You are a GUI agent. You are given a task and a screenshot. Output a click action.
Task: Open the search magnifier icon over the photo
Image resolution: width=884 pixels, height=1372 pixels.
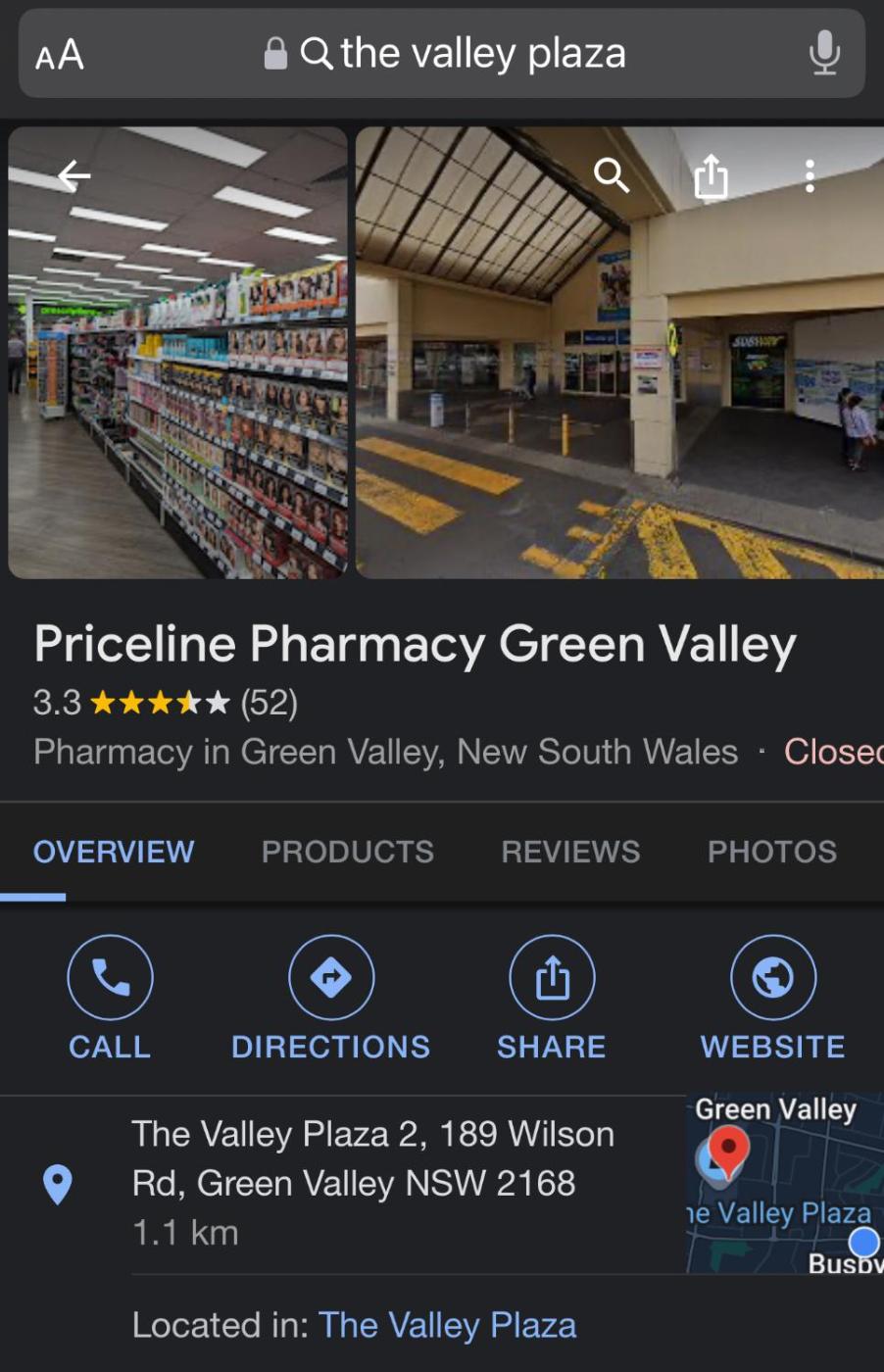click(x=612, y=176)
